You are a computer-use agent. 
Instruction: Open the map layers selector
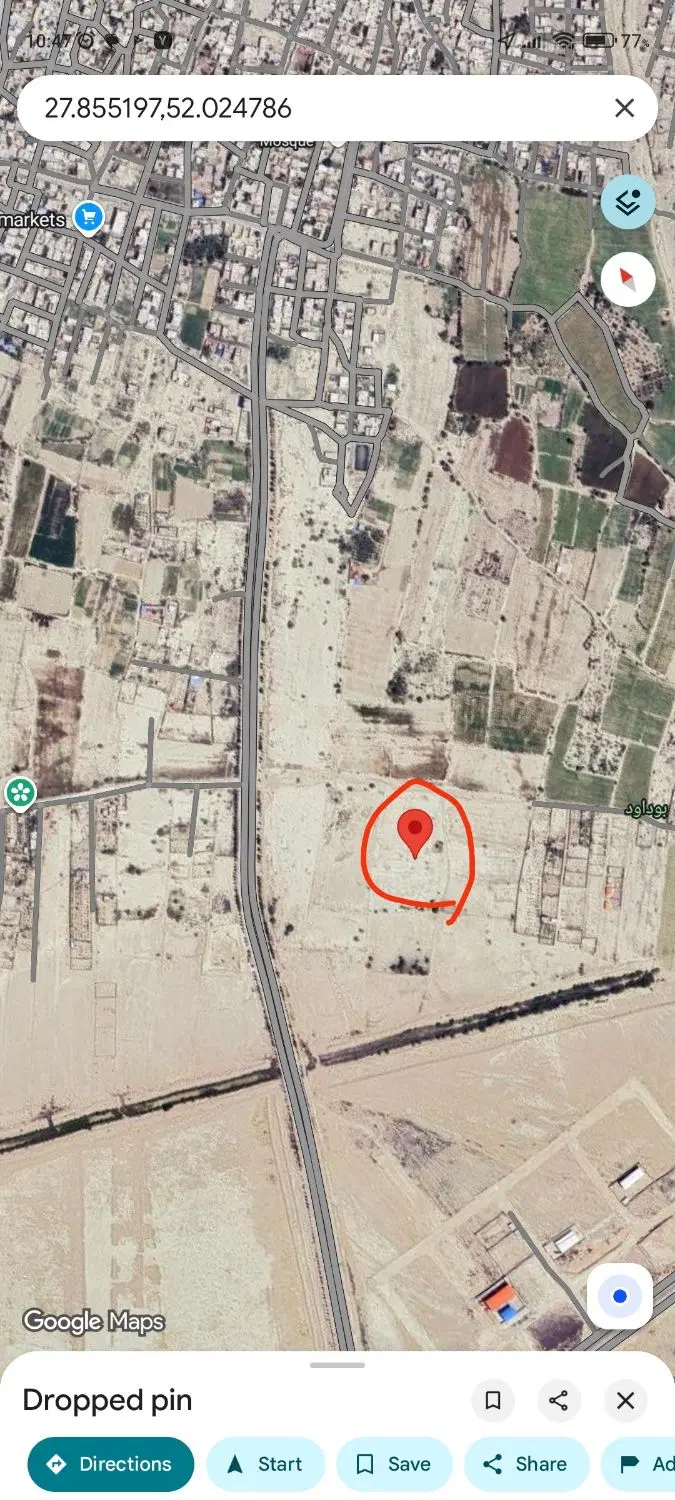tap(628, 202)
